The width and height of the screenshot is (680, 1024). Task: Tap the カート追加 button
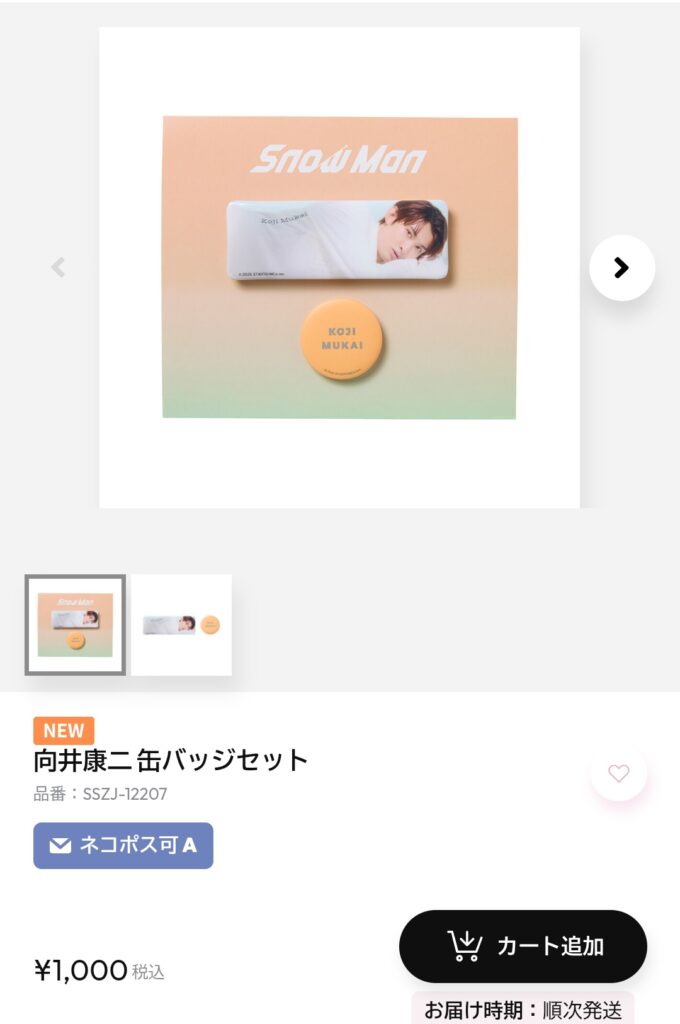(x=523, y=946)
